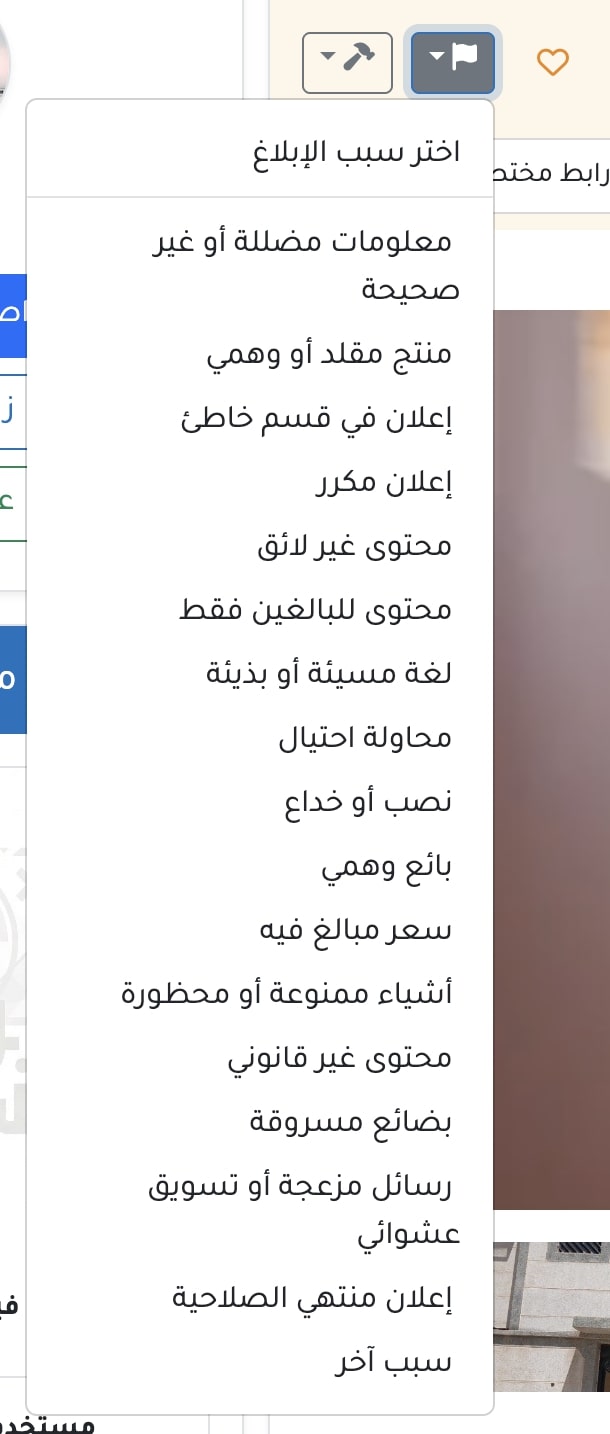
Task: Select 'إعلان منتهي الصلاحية' option
Action: [312, 1298]
